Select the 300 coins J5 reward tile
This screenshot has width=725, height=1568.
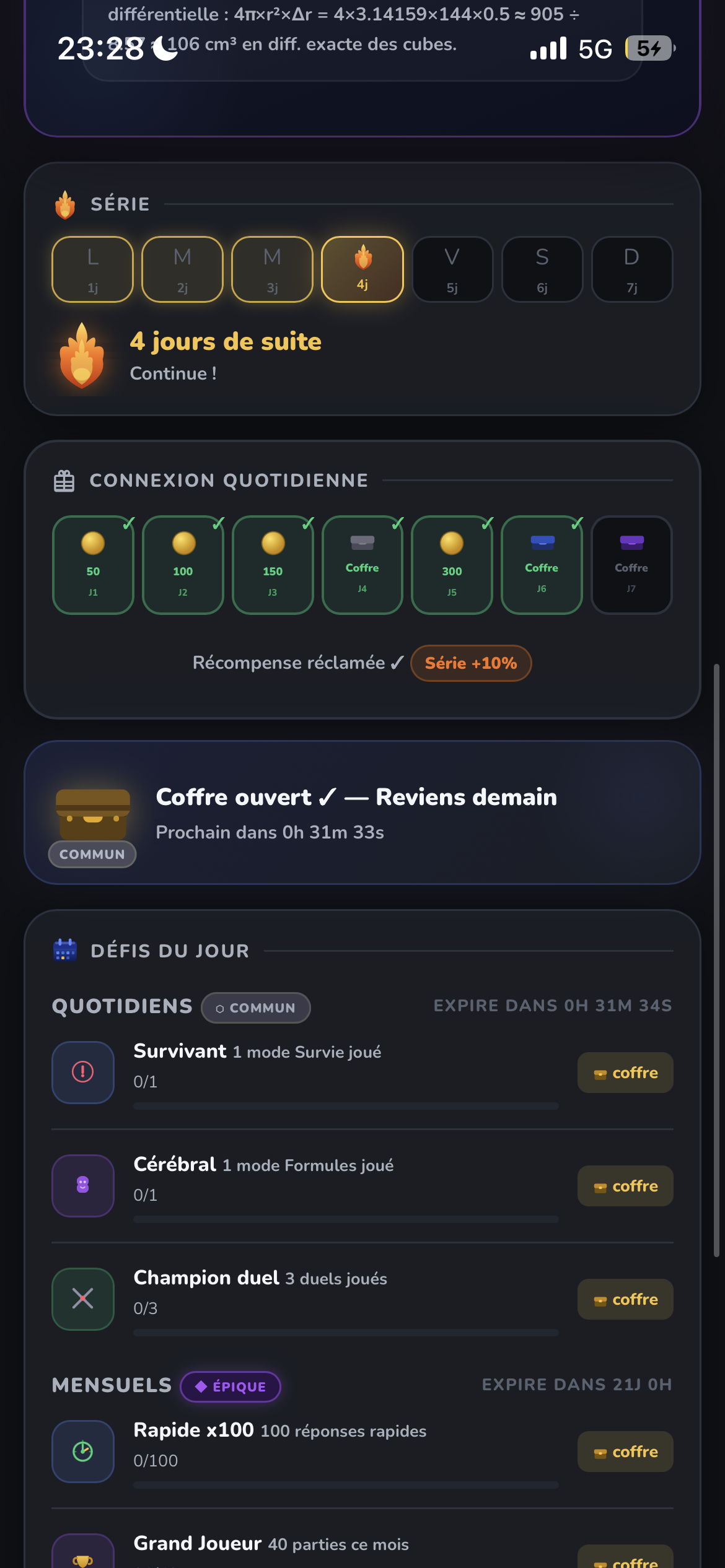(x=452, y=565)
